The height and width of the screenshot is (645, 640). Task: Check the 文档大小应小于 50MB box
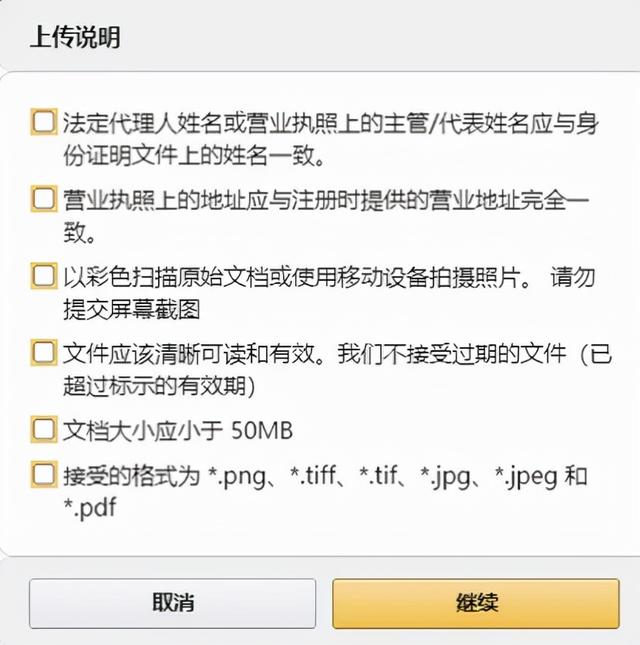click(43, 429)
